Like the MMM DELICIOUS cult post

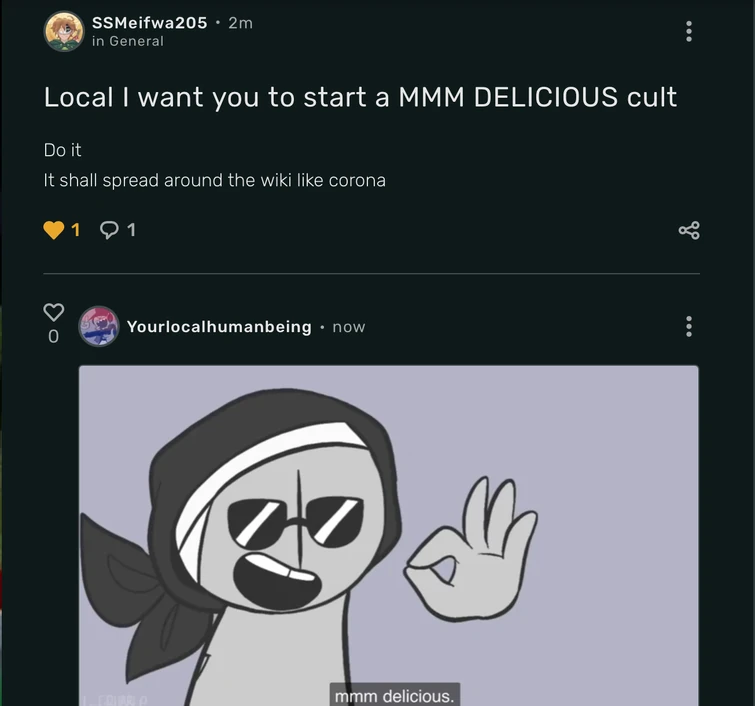pyautogui.click(x=54, y=231)
